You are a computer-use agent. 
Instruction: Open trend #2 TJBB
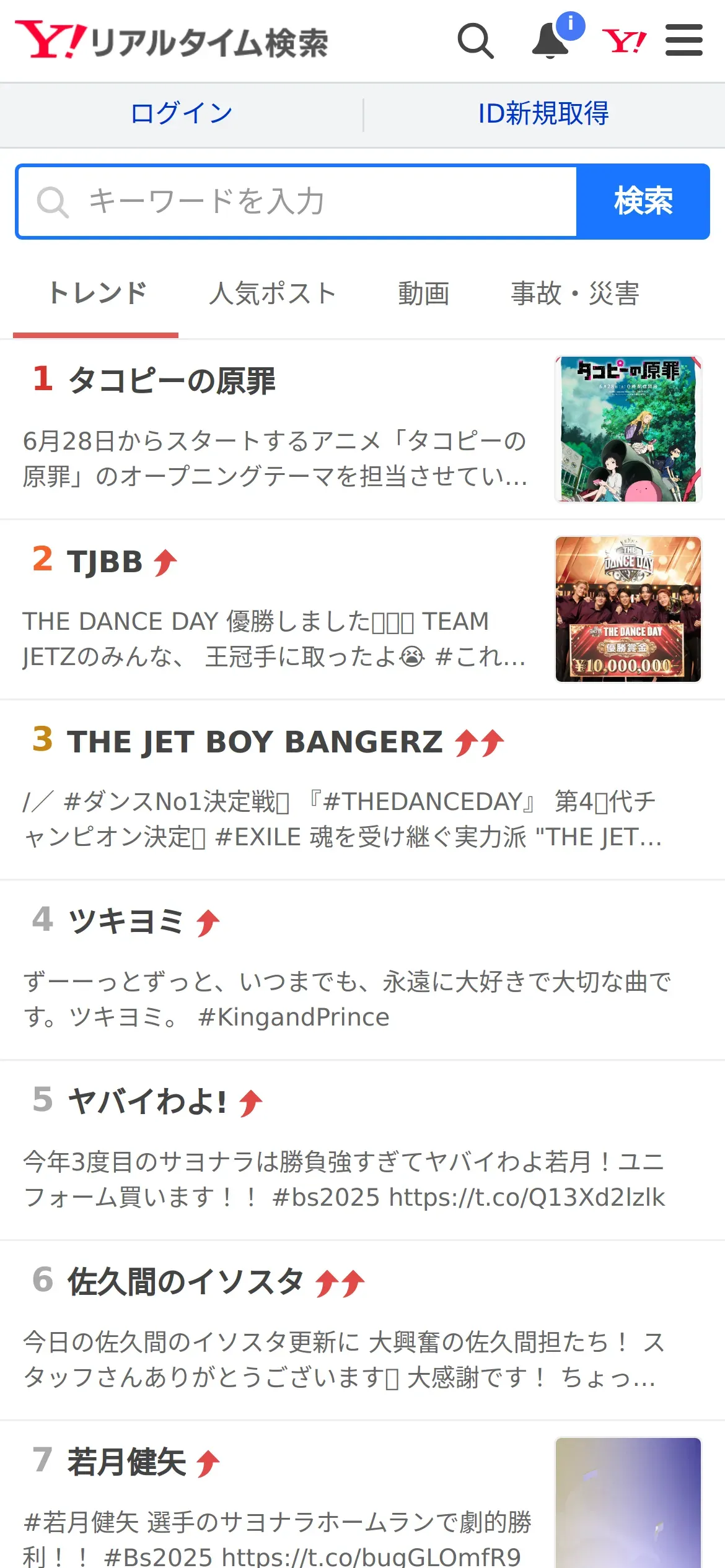pyautogui.click(x=105, y=562)
